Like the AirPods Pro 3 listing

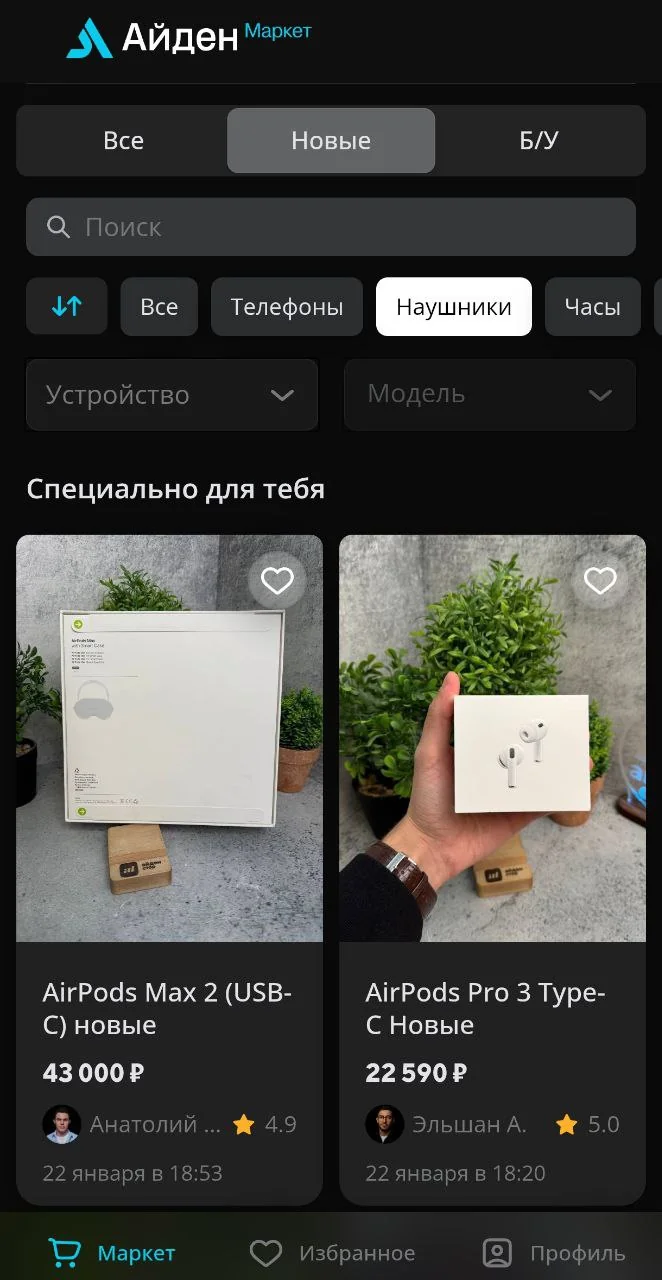coord(600,581)
